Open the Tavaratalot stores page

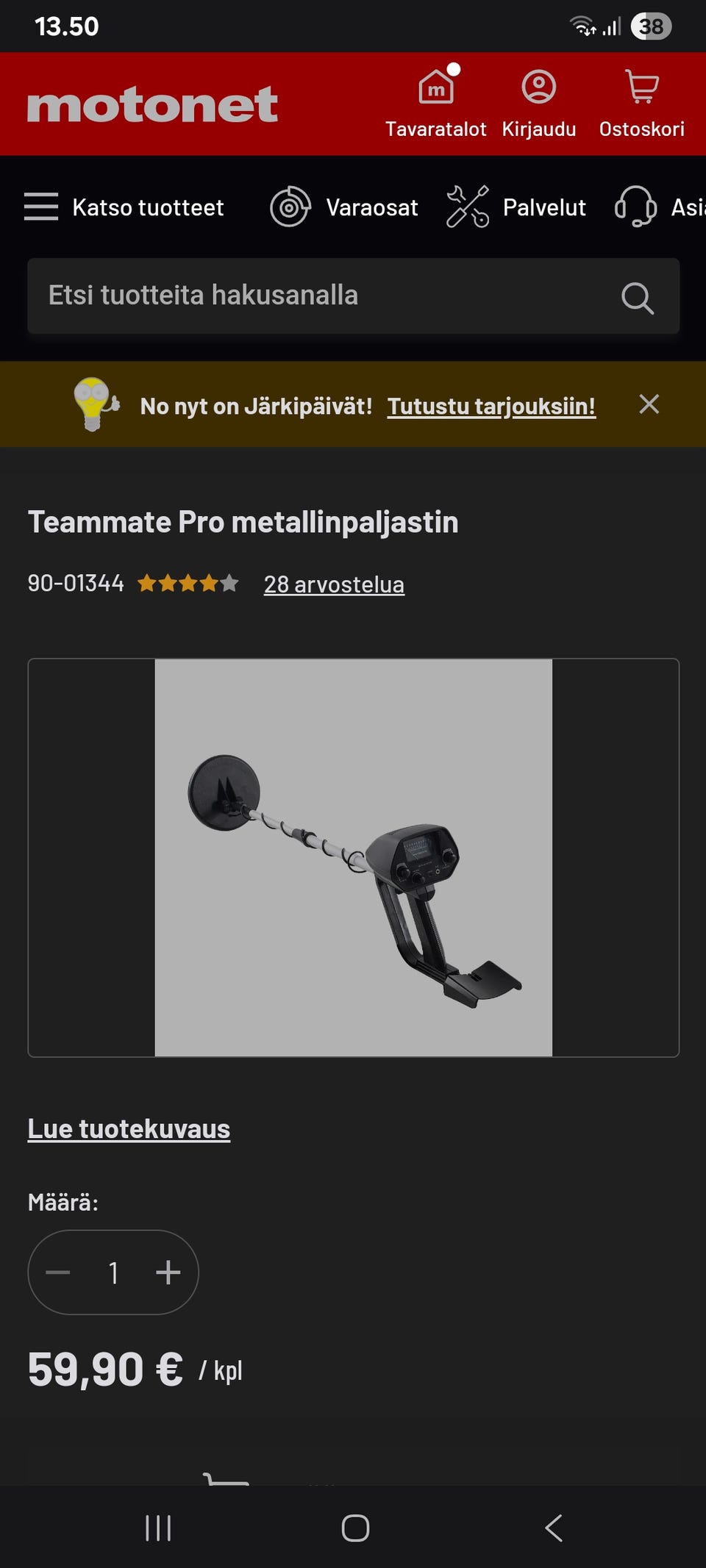coord(435,104)
